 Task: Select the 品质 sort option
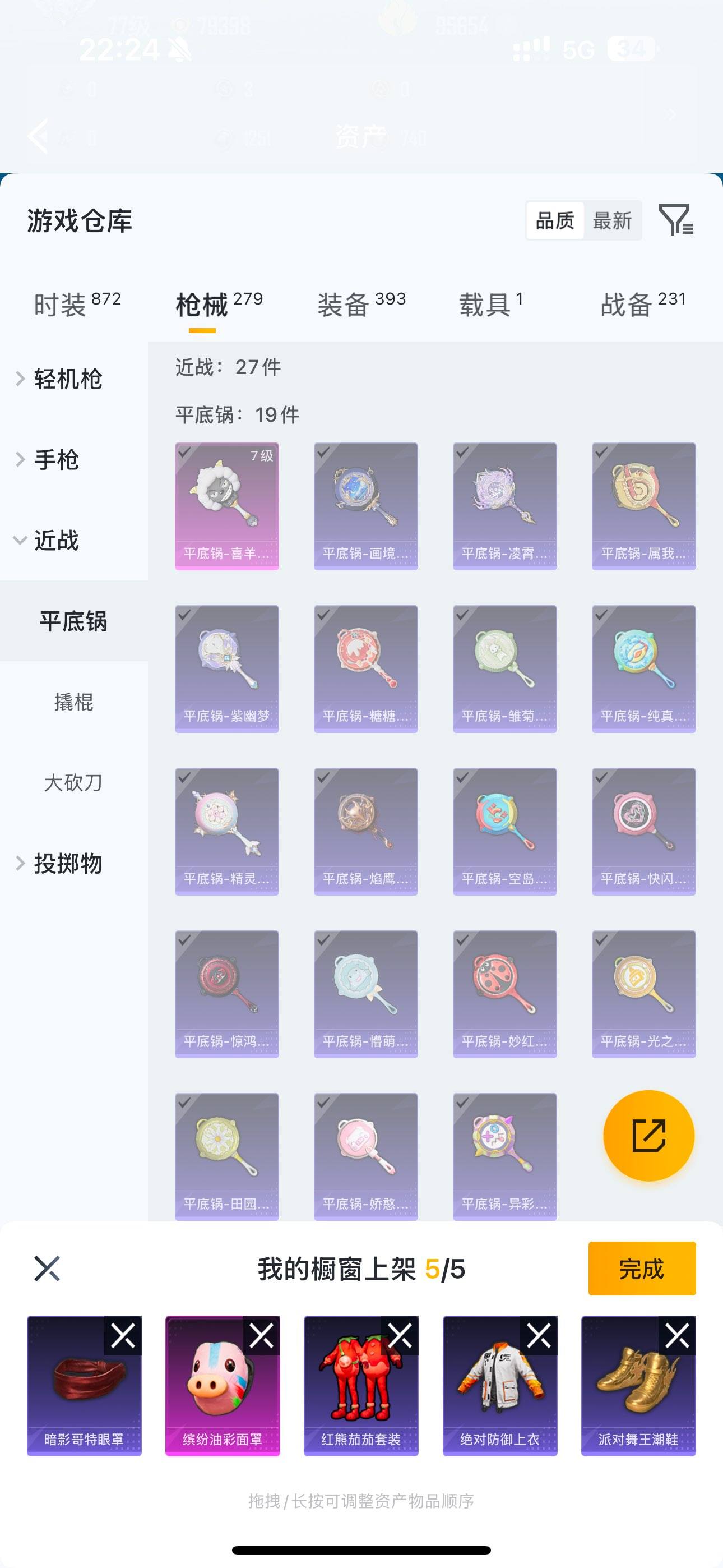tap(554, 221)
